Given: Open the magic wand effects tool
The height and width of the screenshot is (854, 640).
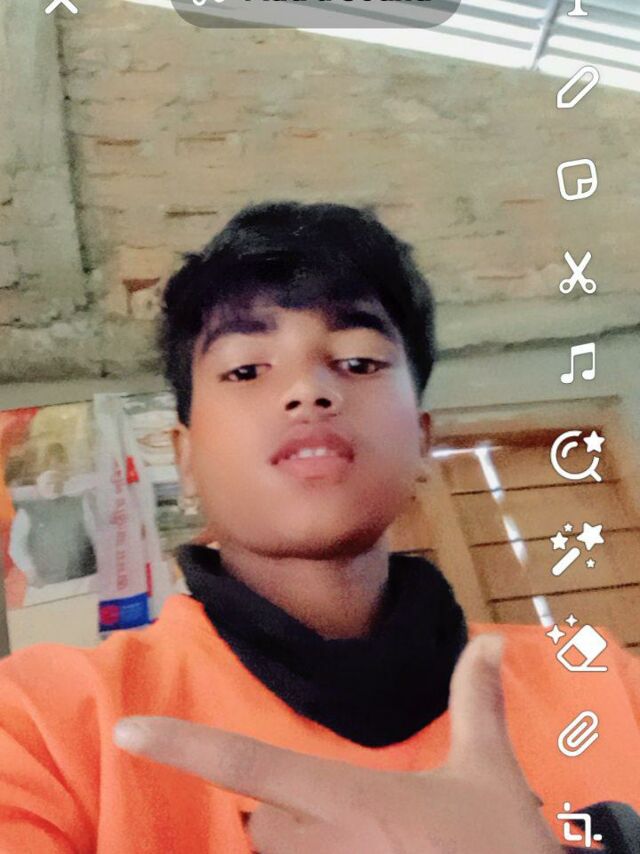Looking at the screenshot, I should point(577,548).
